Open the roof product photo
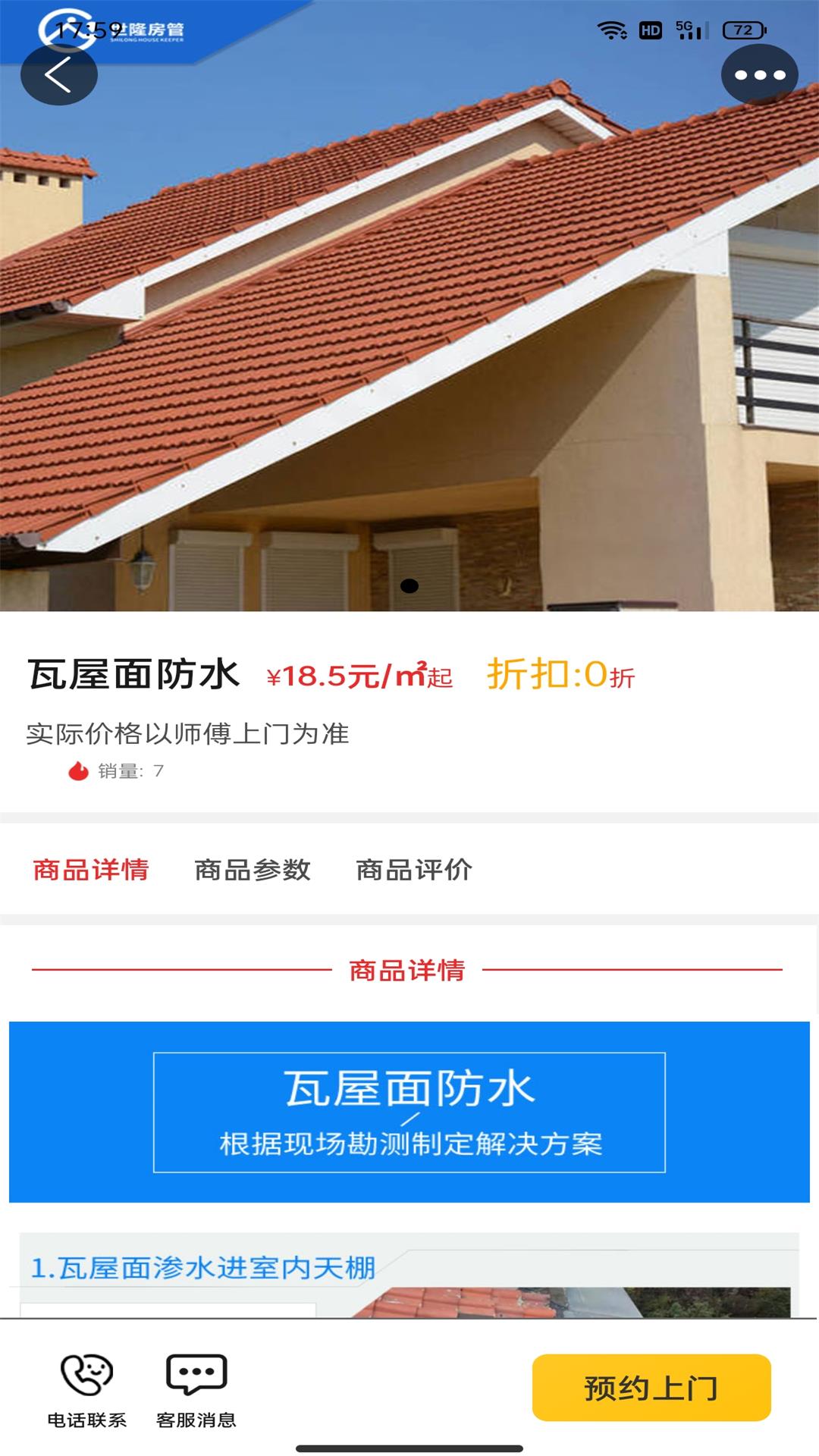 (x=409, y=306)
